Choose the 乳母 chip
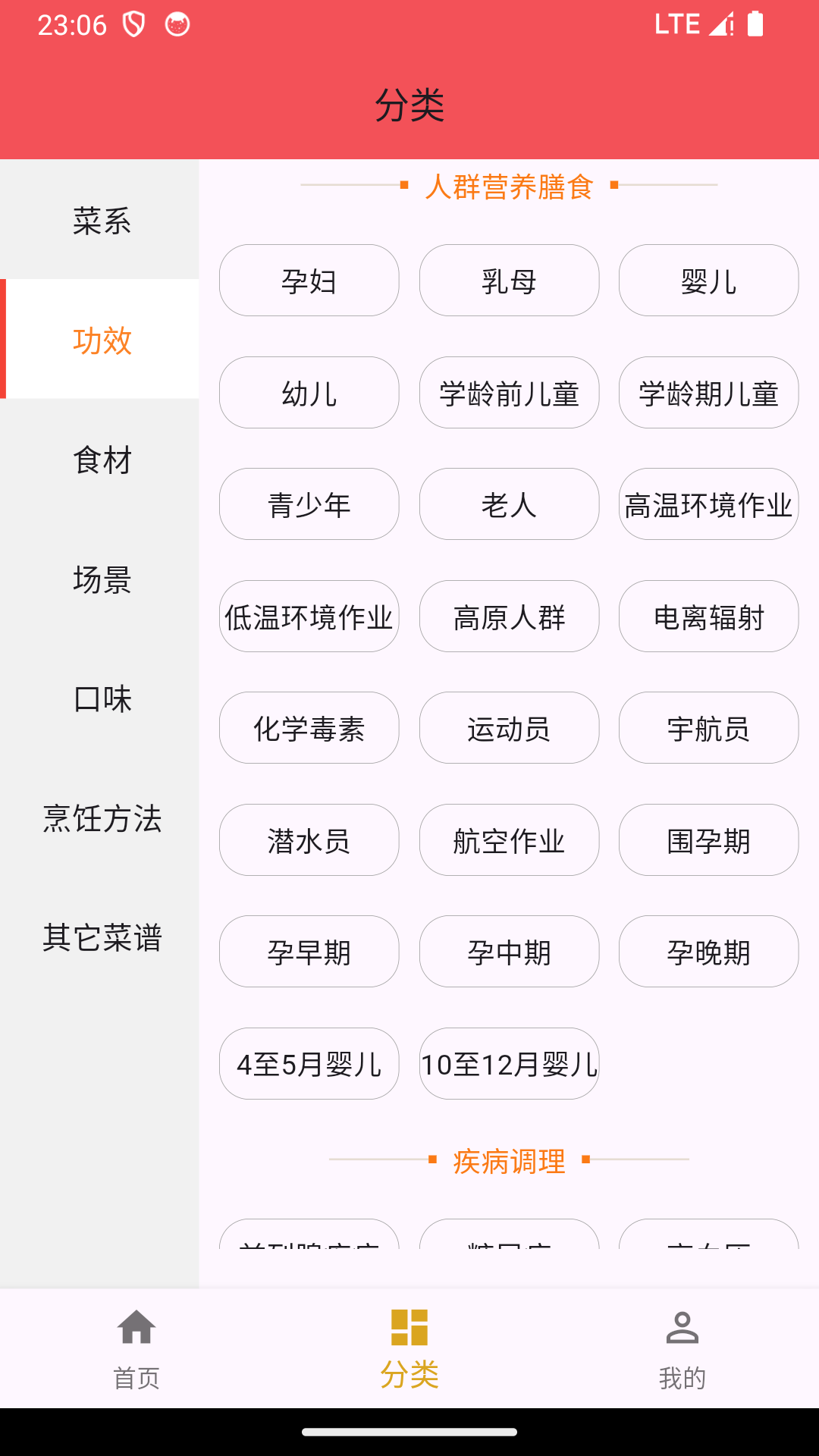Screen dimensions: 819x1456 point(509,281)
